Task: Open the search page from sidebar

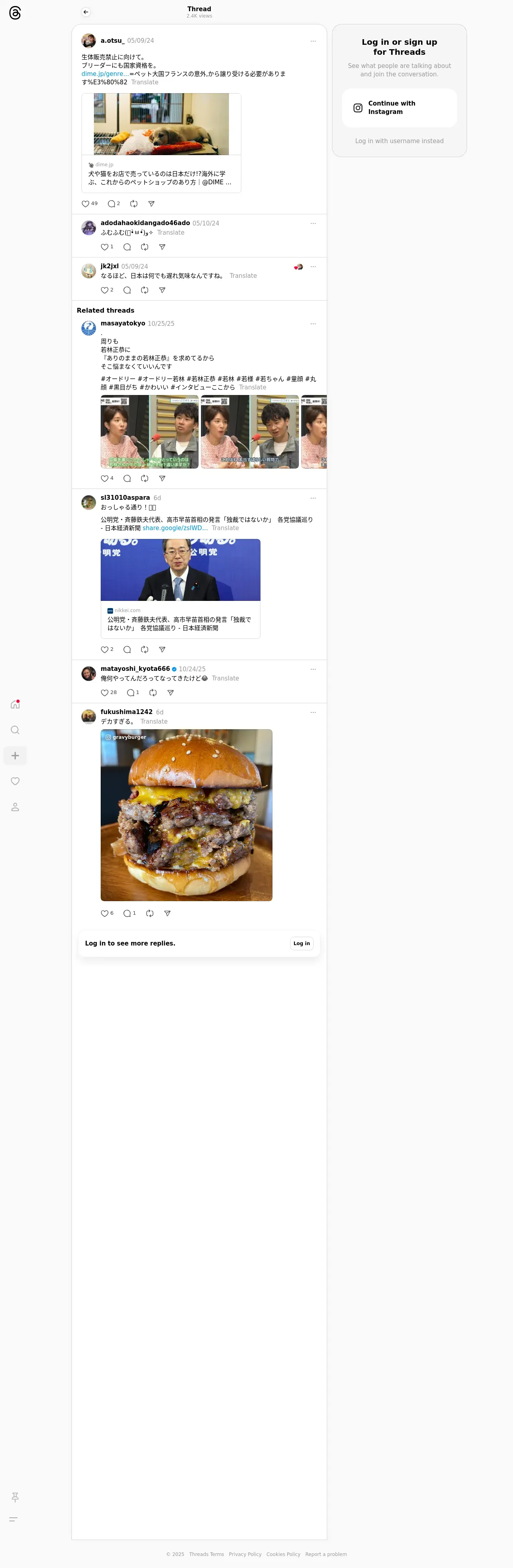Action: point(15,730)
